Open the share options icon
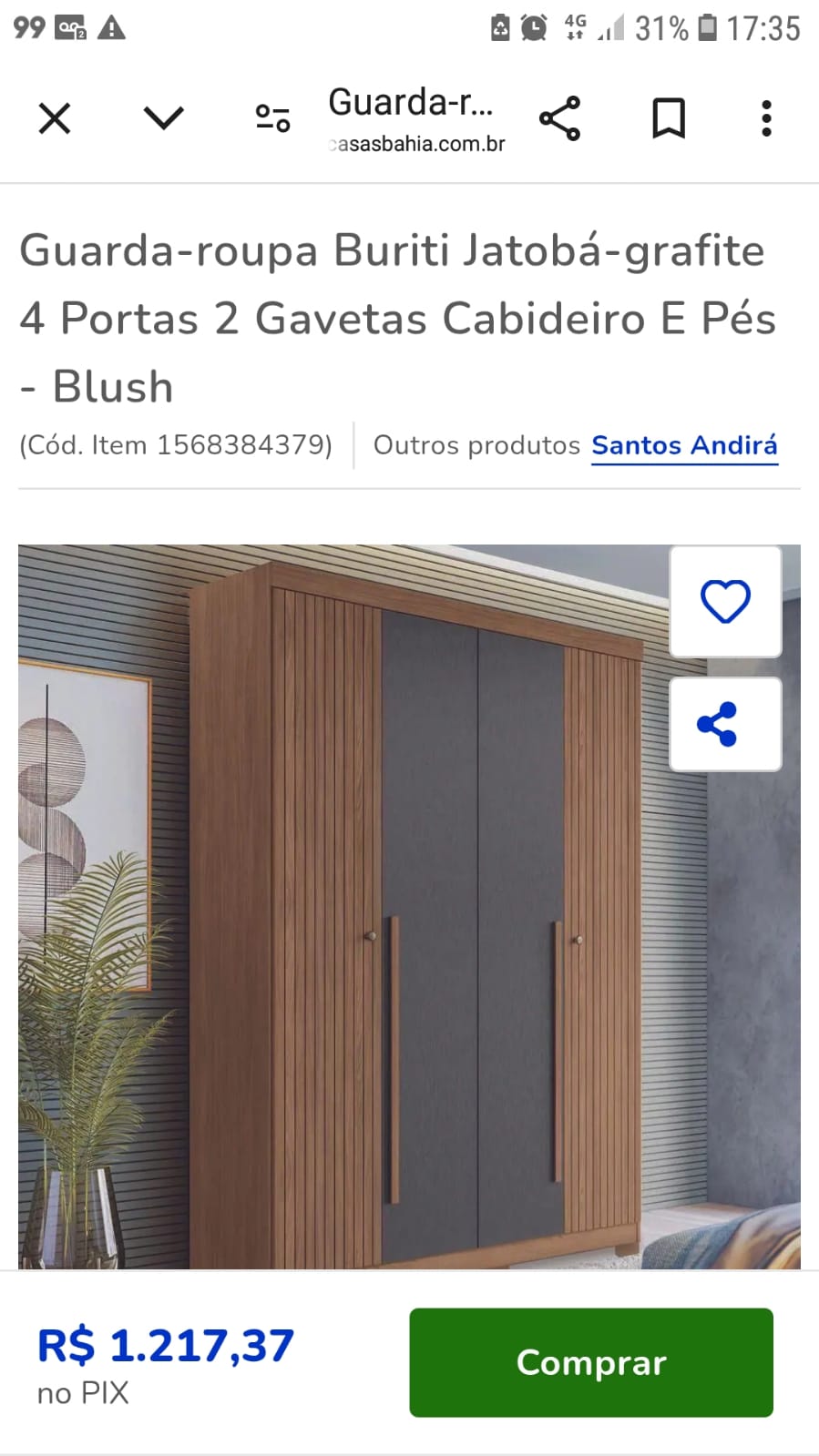The height and width of the screenshot is (1456, 819). [559, 117]
